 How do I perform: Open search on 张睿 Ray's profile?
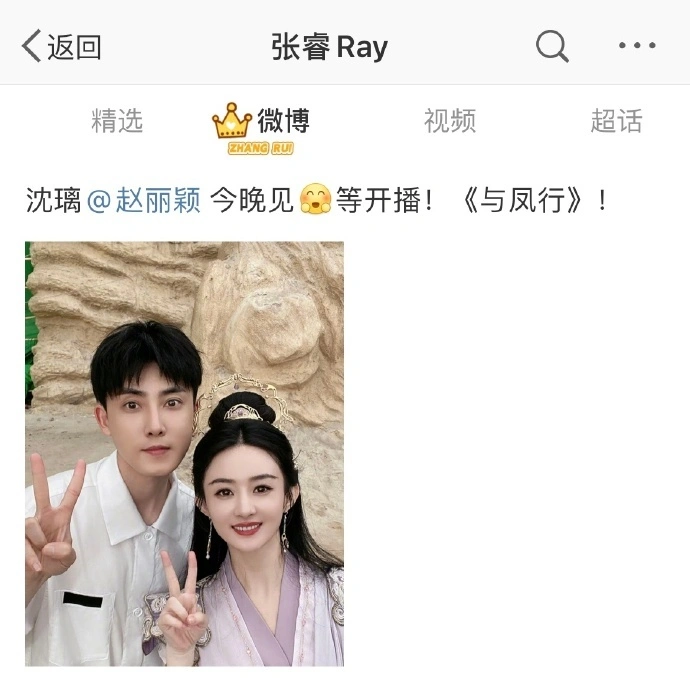pos(552,46)
